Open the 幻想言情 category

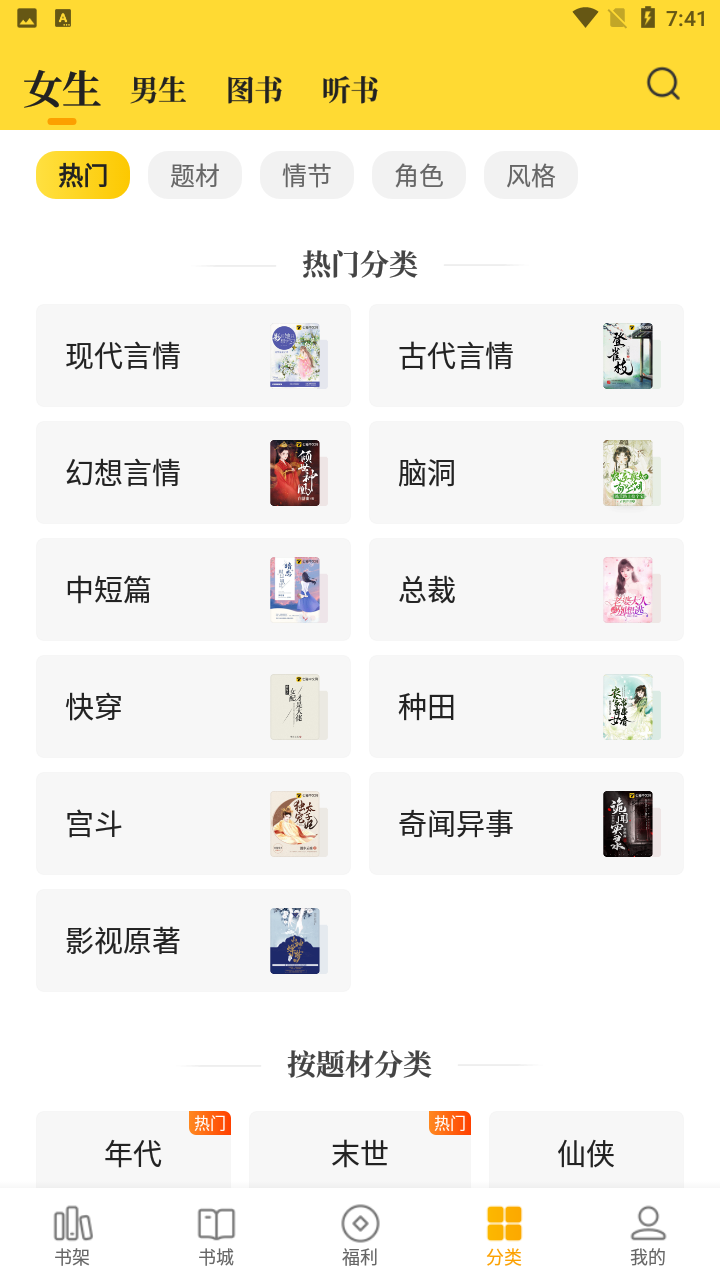[x=193, y=472]
